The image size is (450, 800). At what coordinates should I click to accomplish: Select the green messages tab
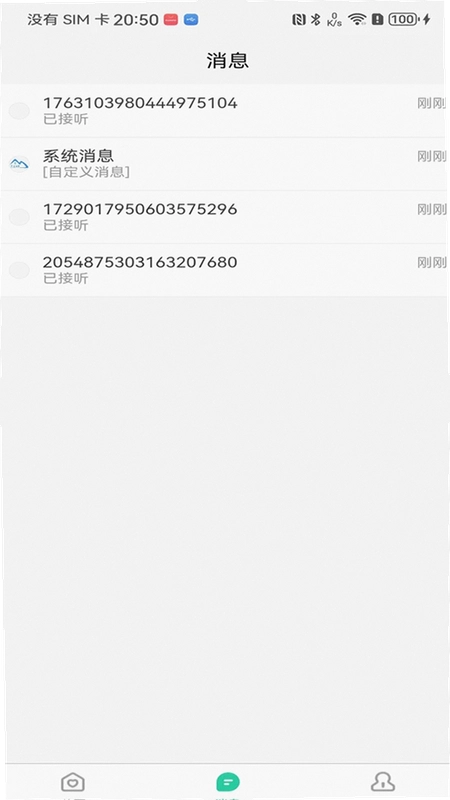[x=228, y=782]
